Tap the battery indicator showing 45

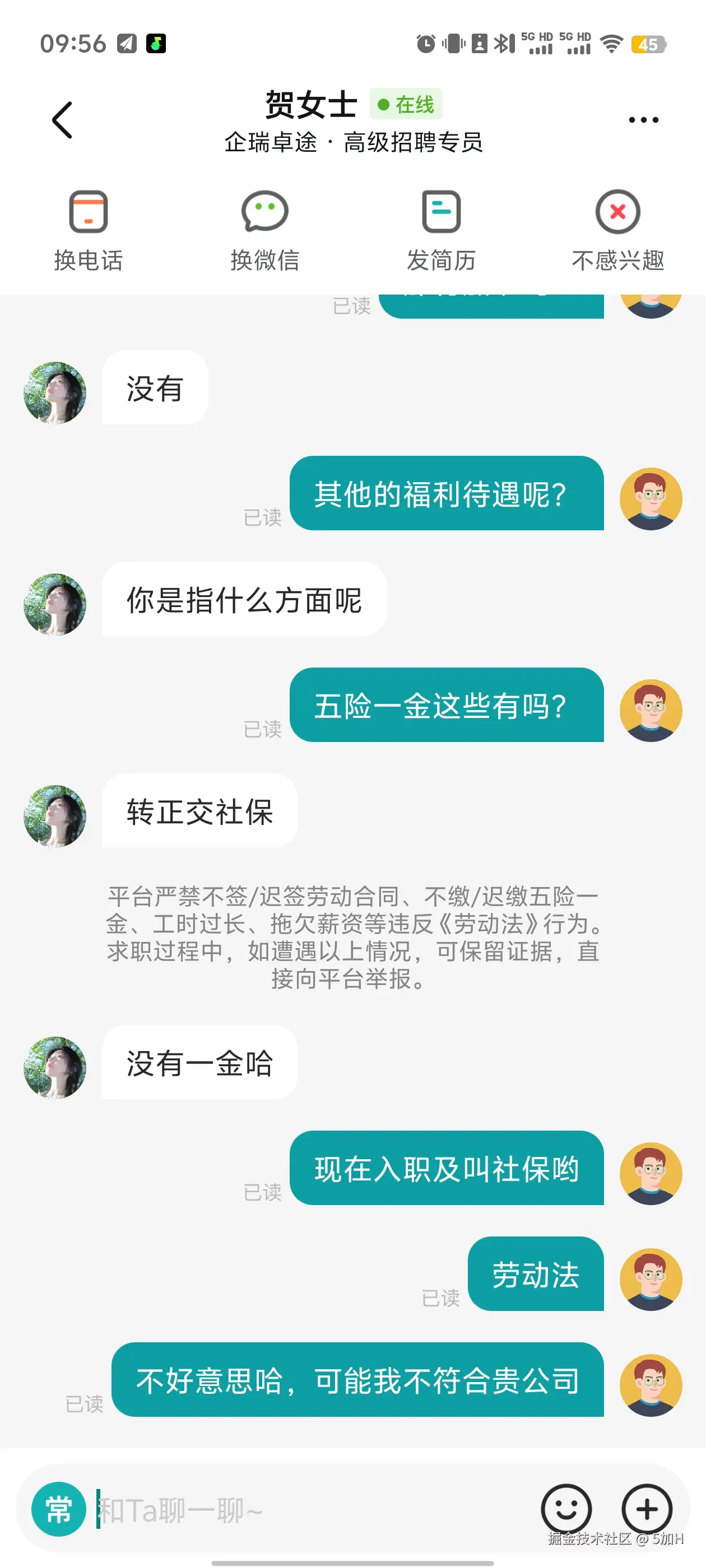[x=649, y=43]
